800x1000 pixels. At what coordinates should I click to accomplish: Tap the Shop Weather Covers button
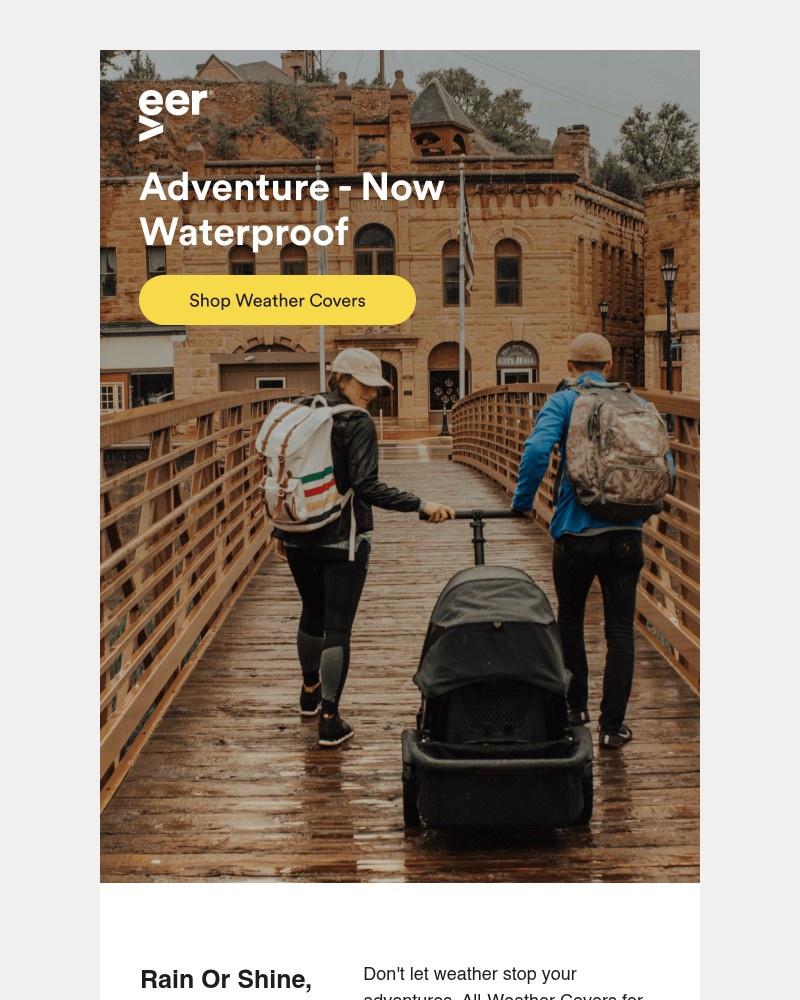(x=277, y=300)
